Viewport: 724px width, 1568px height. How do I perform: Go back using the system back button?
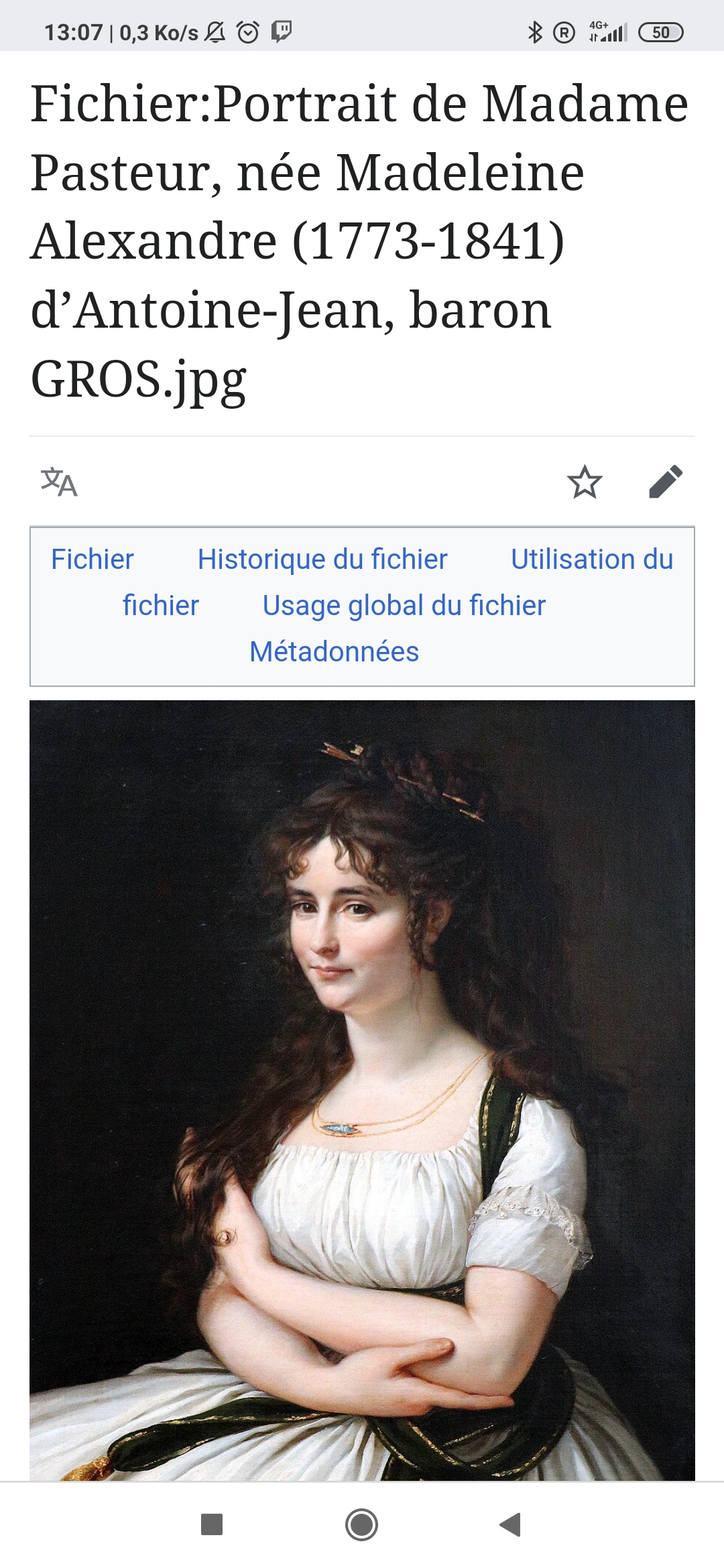[511, 1524]
